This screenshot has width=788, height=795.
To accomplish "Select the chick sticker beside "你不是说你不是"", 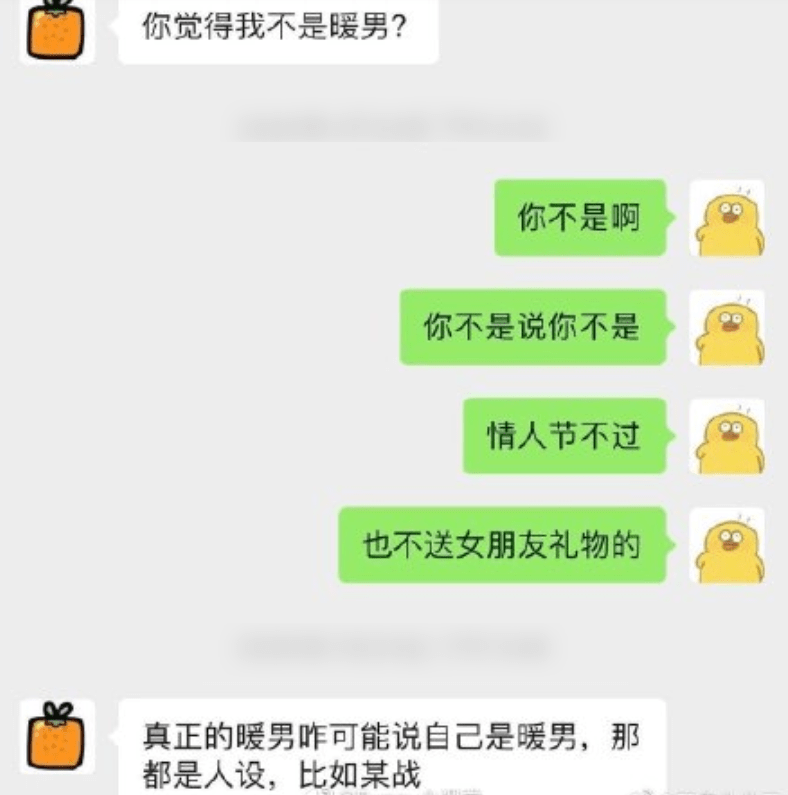I will [x=728, y=330].
